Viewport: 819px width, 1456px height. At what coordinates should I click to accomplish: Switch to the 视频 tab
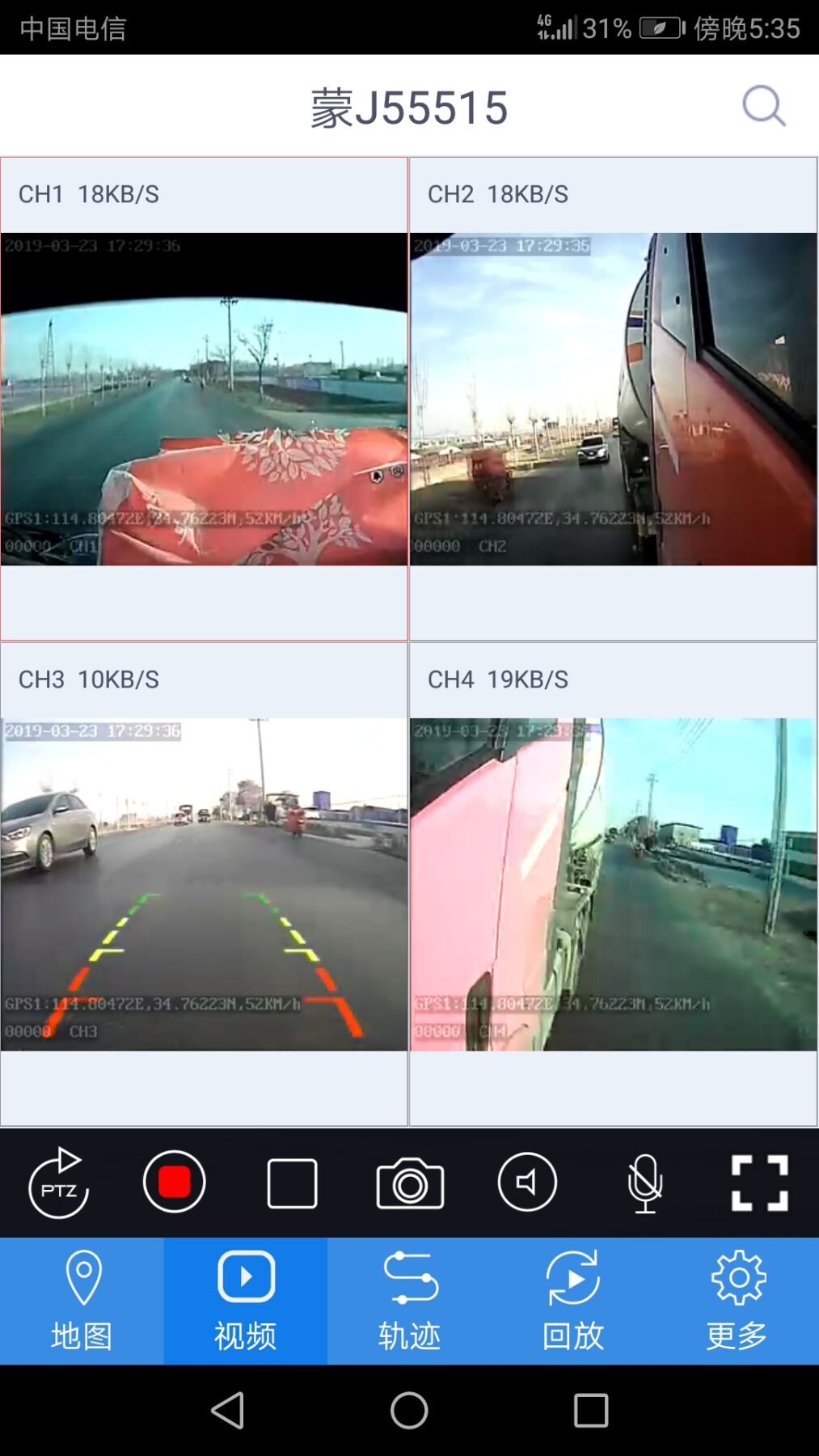click(246, 1301)
